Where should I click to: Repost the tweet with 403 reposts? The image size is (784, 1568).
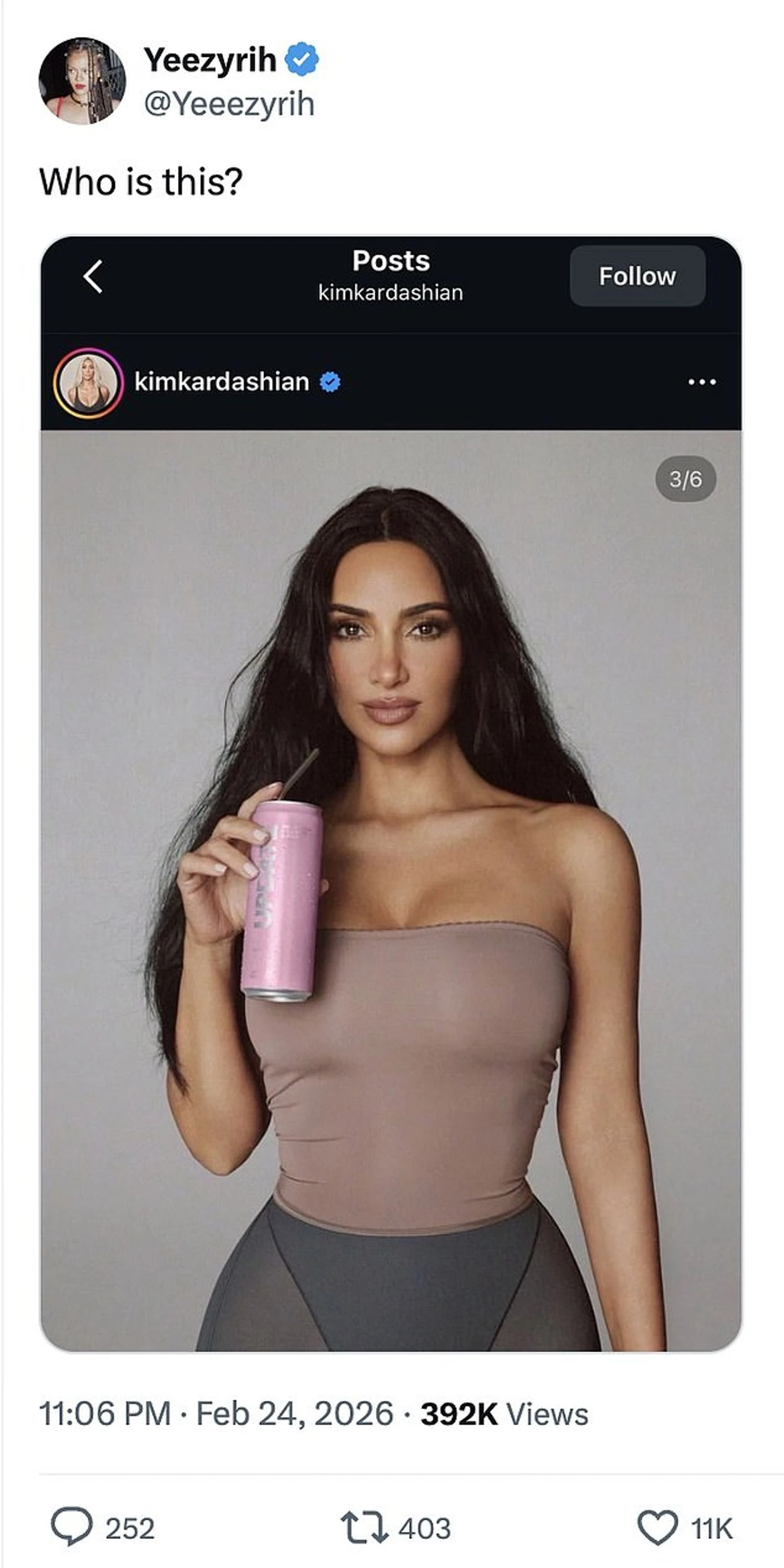364,1527
